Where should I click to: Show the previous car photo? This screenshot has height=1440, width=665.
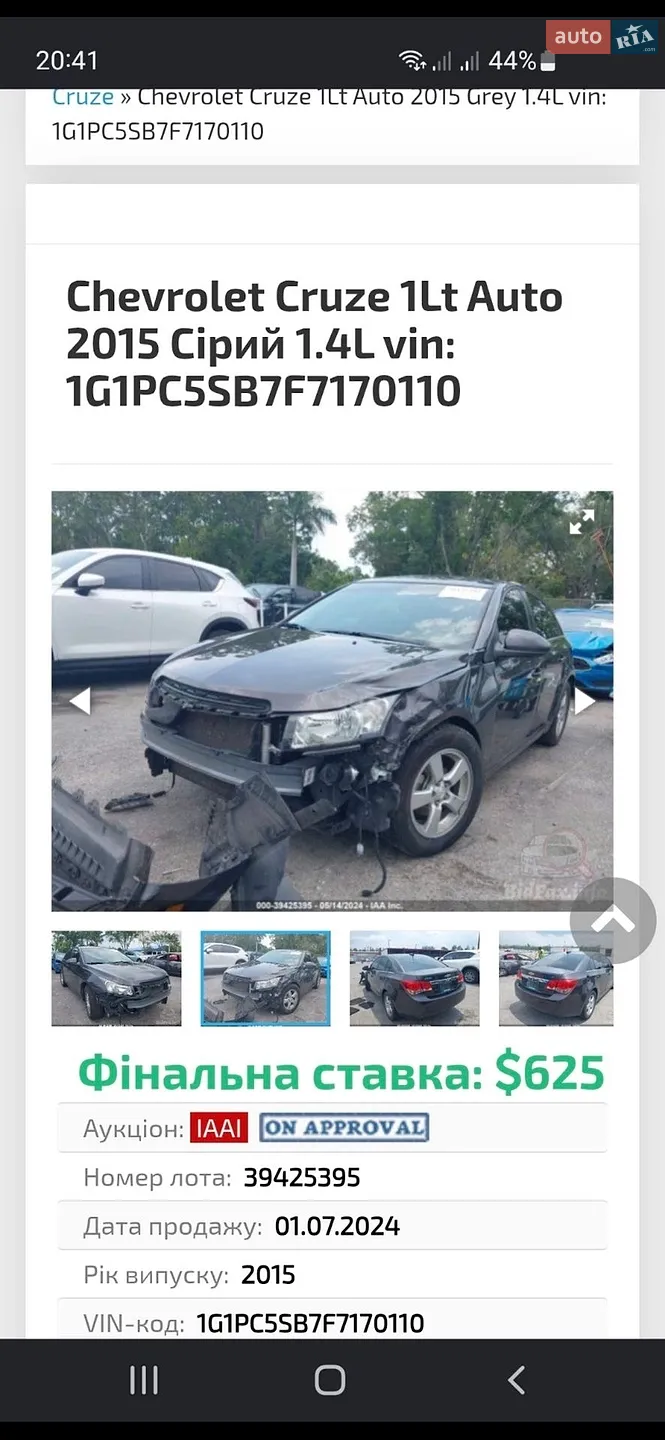[79, 701]
